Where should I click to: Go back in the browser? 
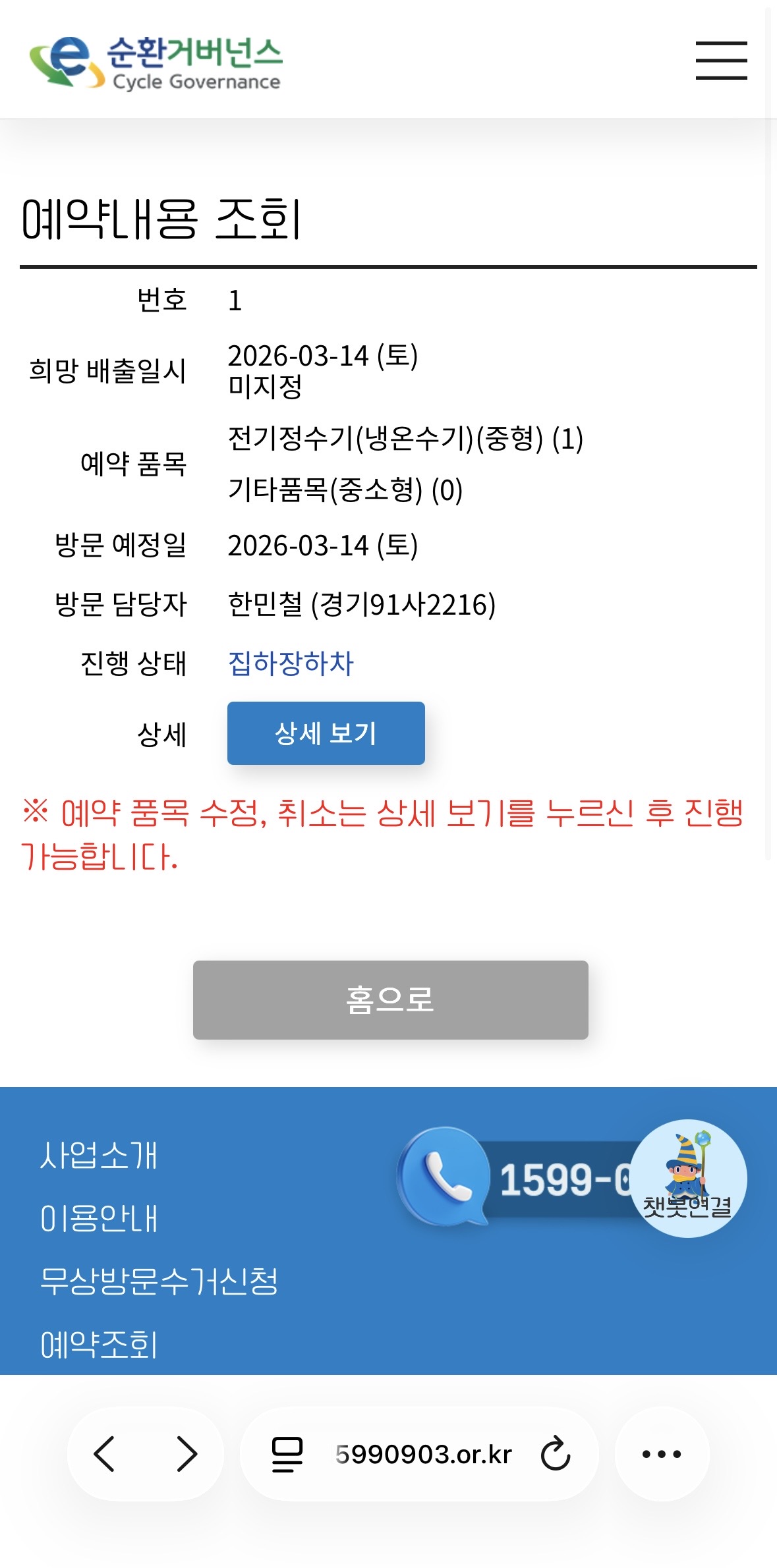105,1454
